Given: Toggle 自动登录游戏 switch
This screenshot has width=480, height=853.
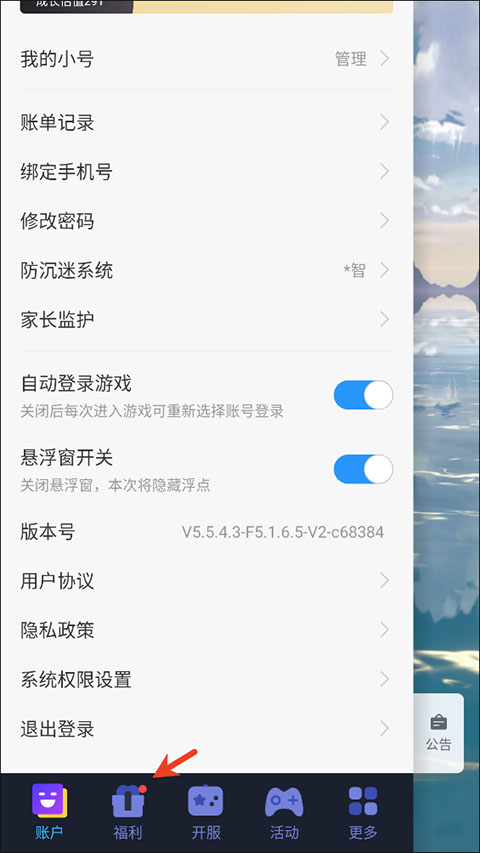Looking at the screenshot, I should [363, 395].
